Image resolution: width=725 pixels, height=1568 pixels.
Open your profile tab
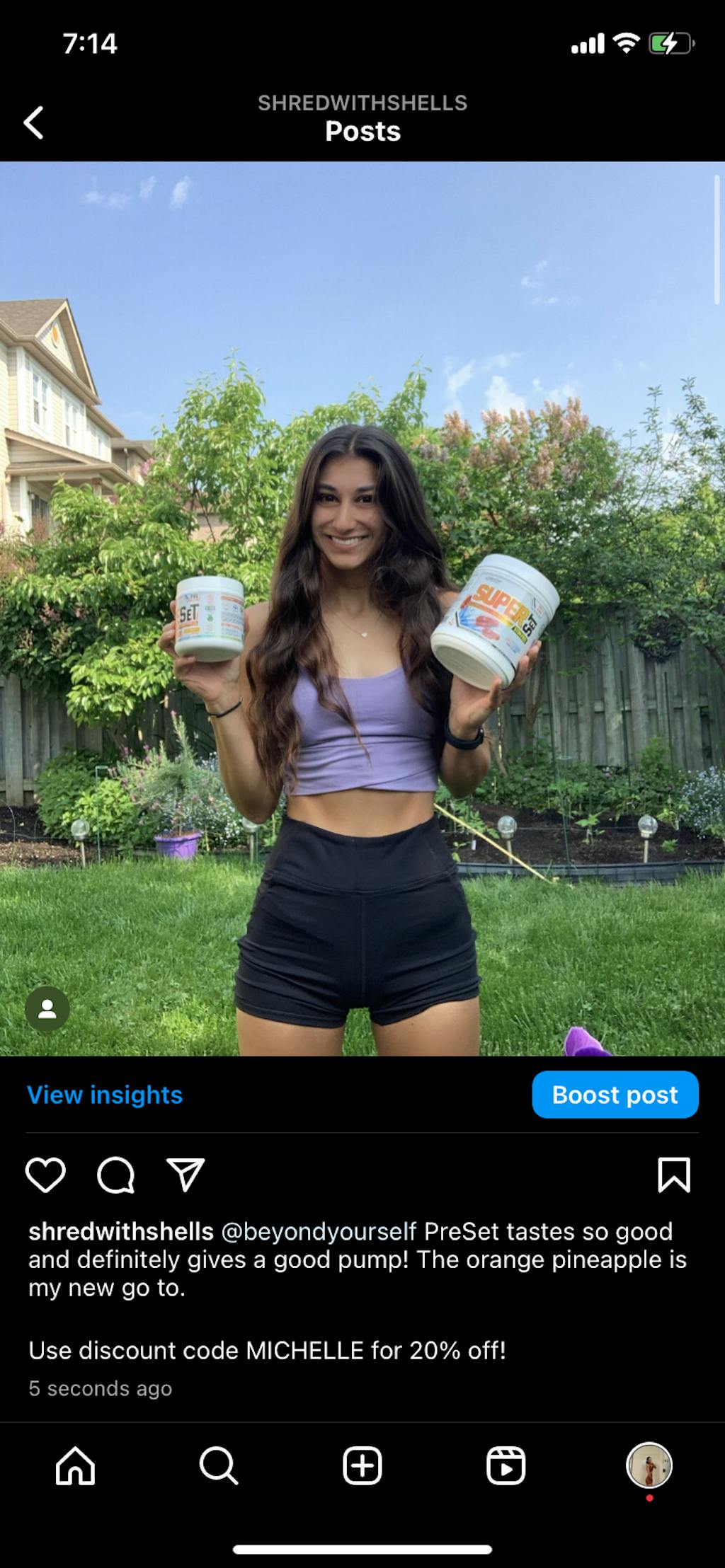(649, 1465)
